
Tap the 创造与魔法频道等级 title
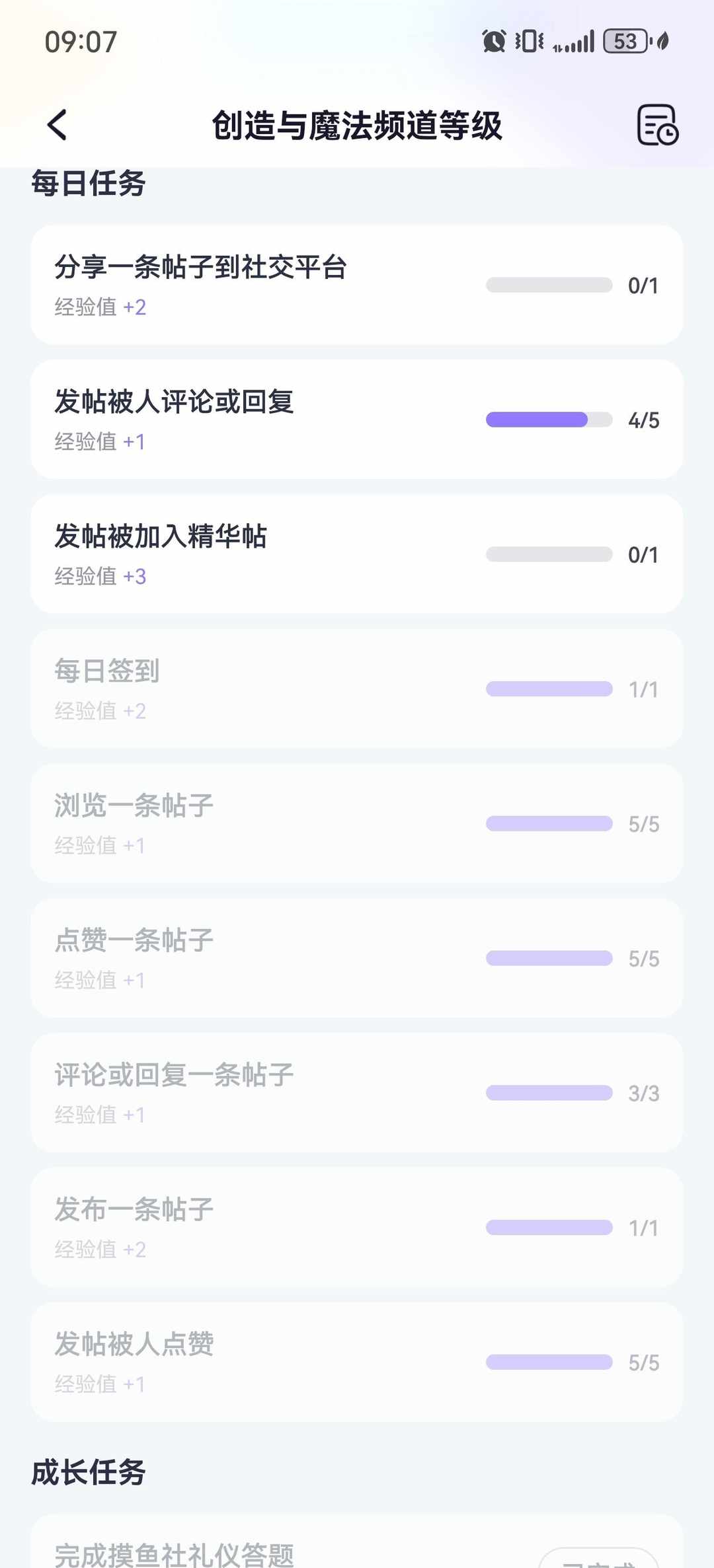pyautogui.click(x=357, y=127)
